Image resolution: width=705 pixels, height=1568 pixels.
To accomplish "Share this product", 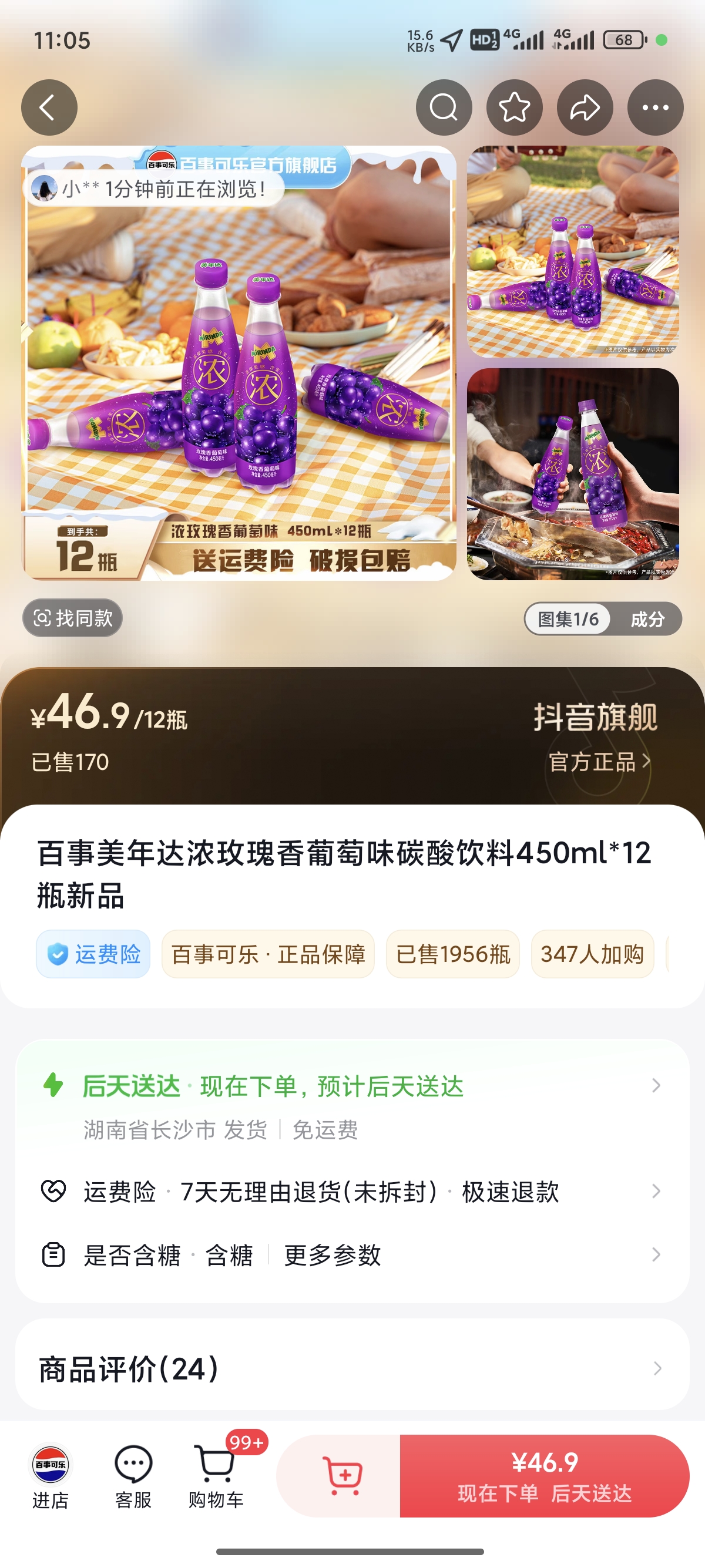I will coord(585,107).
